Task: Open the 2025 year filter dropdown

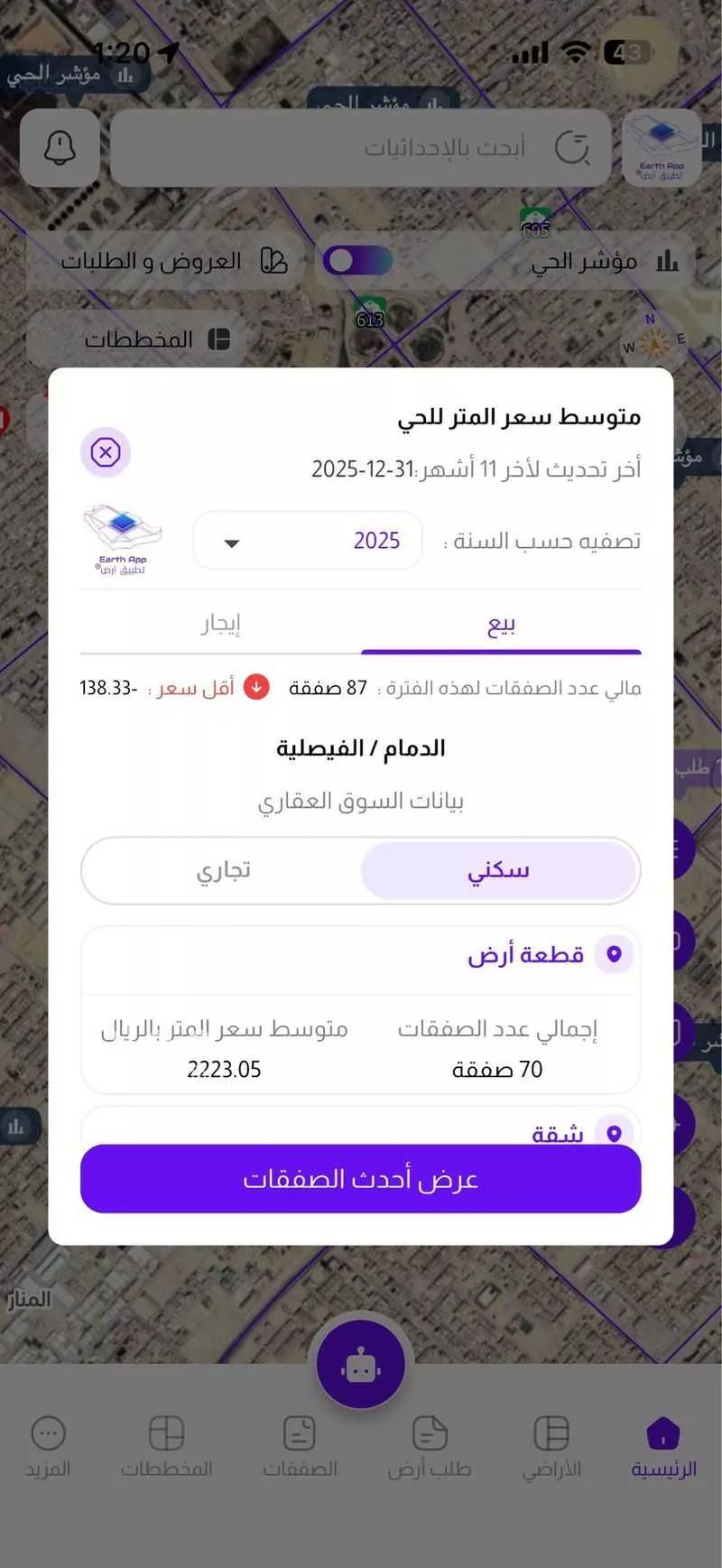Action: pos(307,540)
